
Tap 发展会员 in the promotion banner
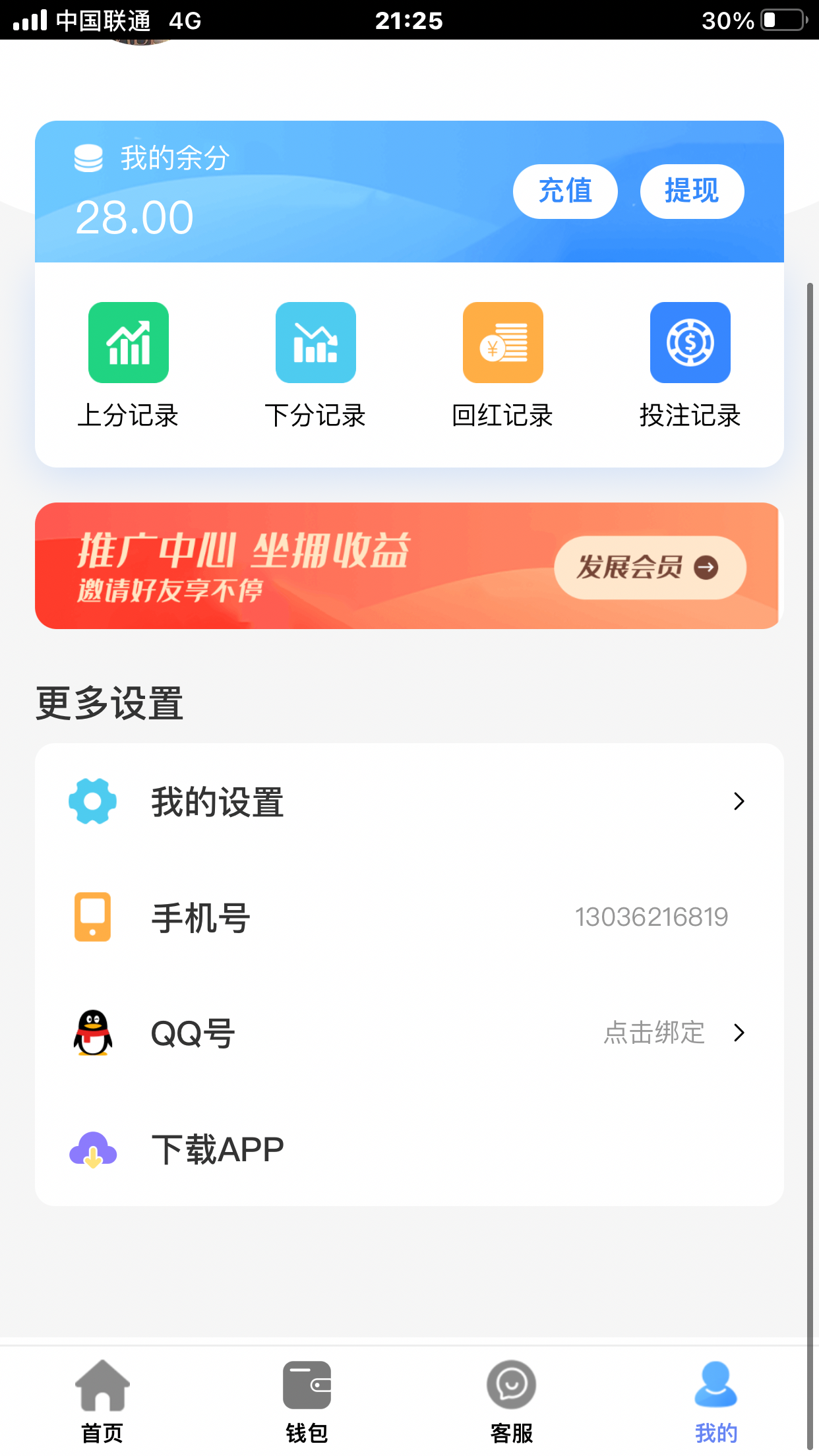tap(649, 568)
